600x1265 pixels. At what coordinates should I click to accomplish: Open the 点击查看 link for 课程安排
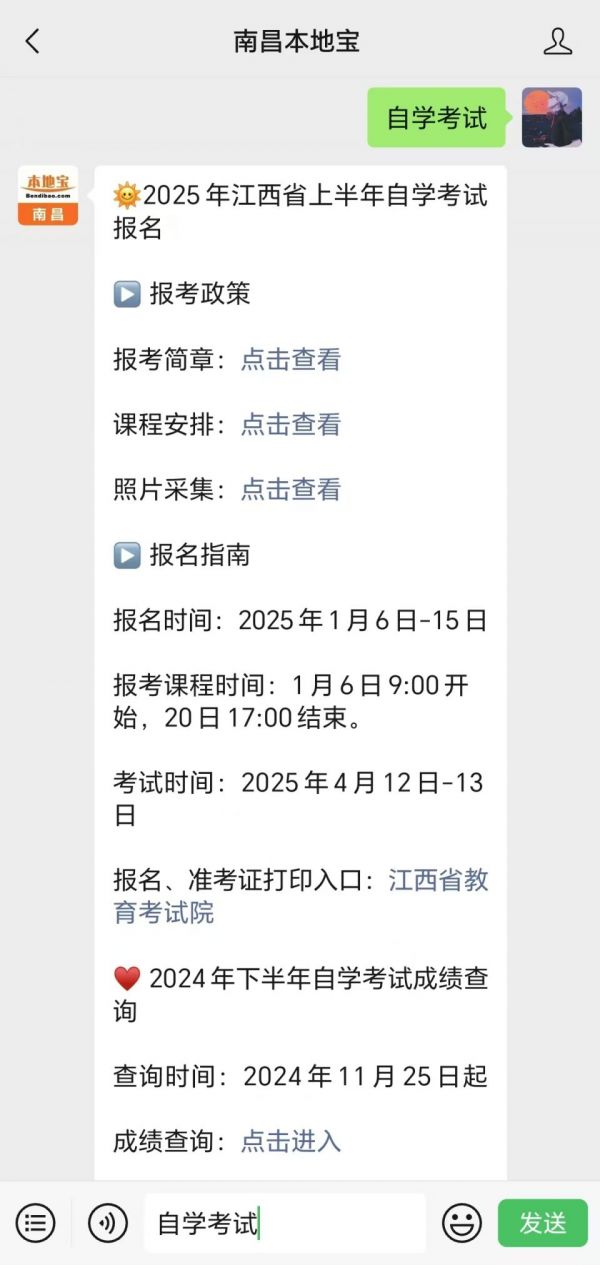[x=291, y=425]
